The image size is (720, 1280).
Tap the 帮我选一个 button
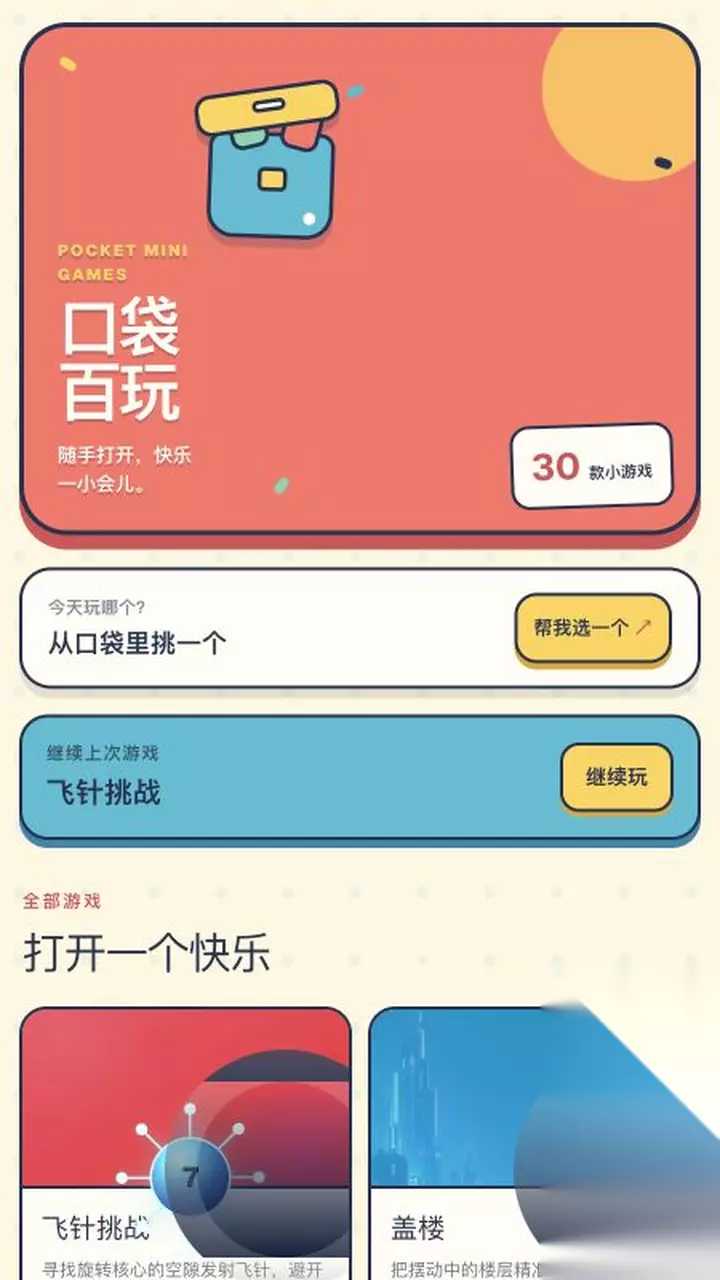[x=593, y=628]
